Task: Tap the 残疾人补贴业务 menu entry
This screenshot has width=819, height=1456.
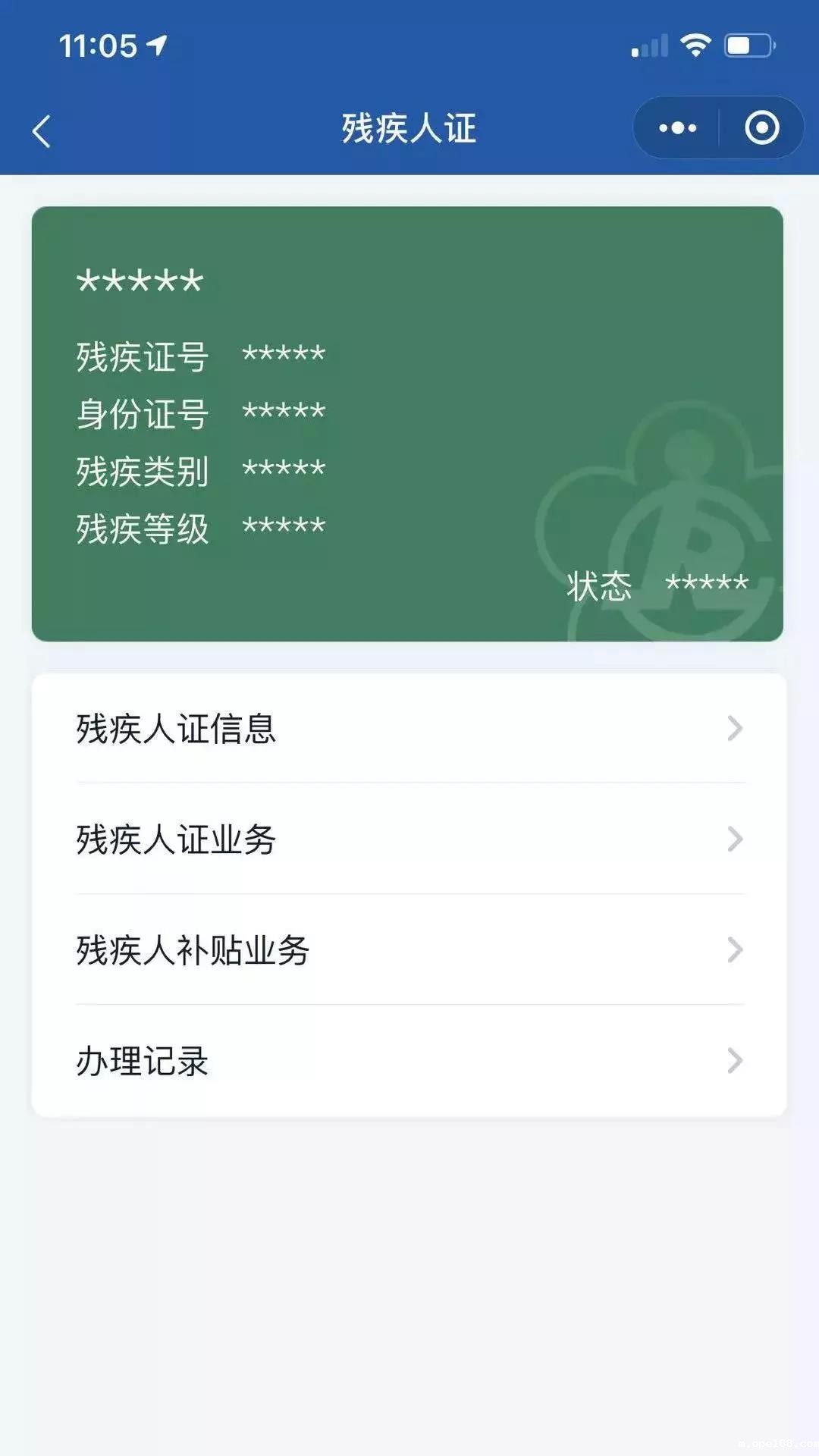Action: coord(193,949)
